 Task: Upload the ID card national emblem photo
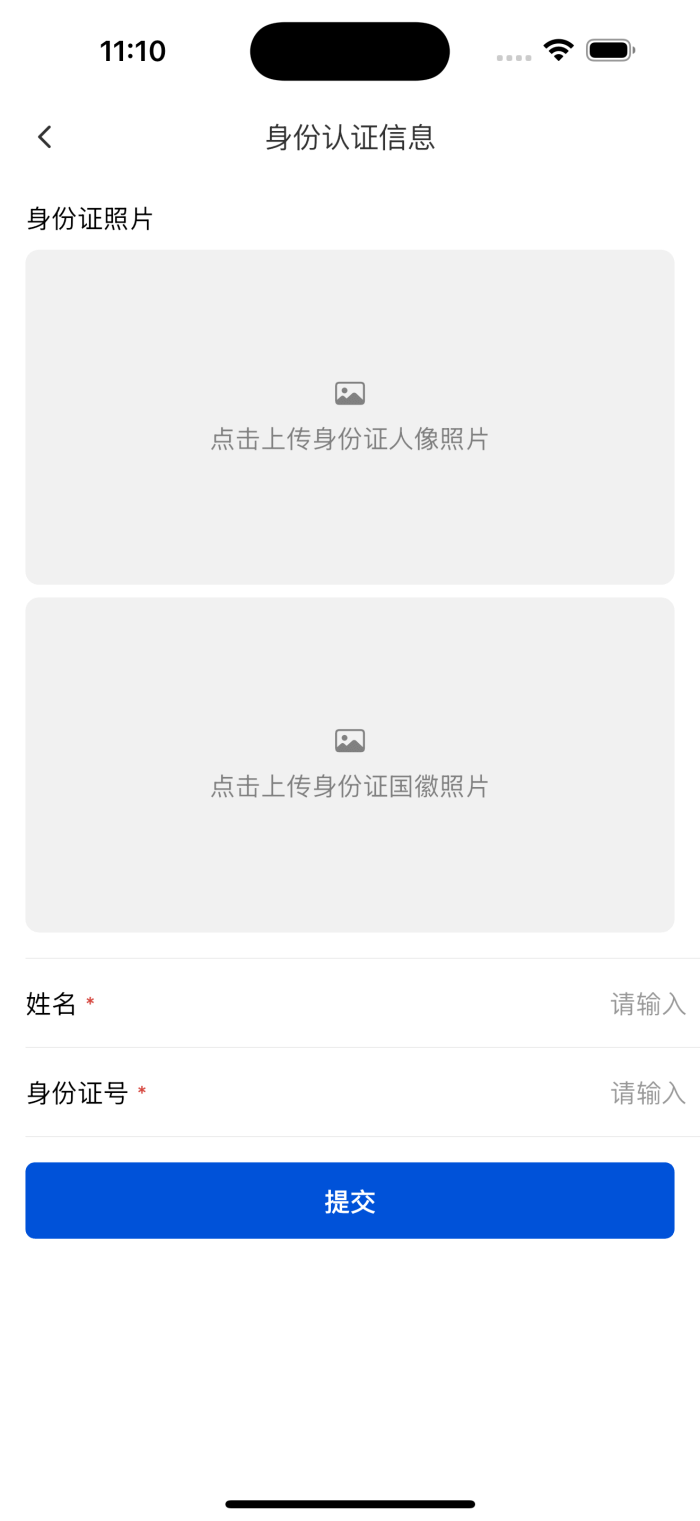[x=350, y=765]
